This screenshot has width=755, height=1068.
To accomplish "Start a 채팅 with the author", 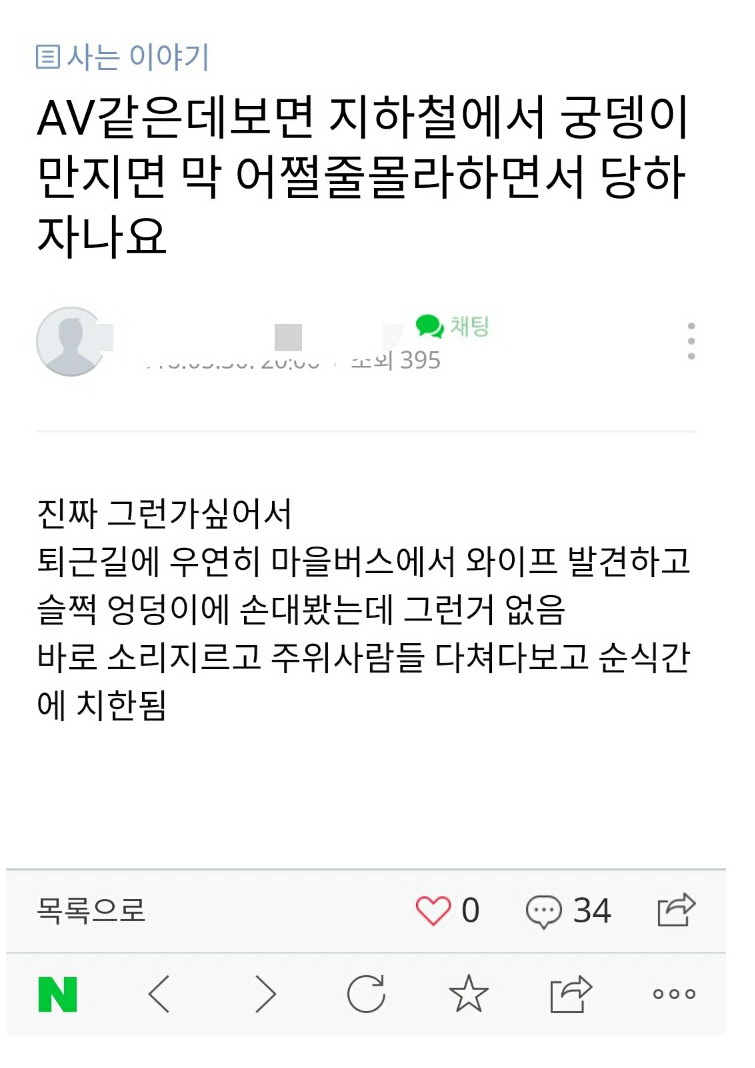I will [x=453, y=326].
